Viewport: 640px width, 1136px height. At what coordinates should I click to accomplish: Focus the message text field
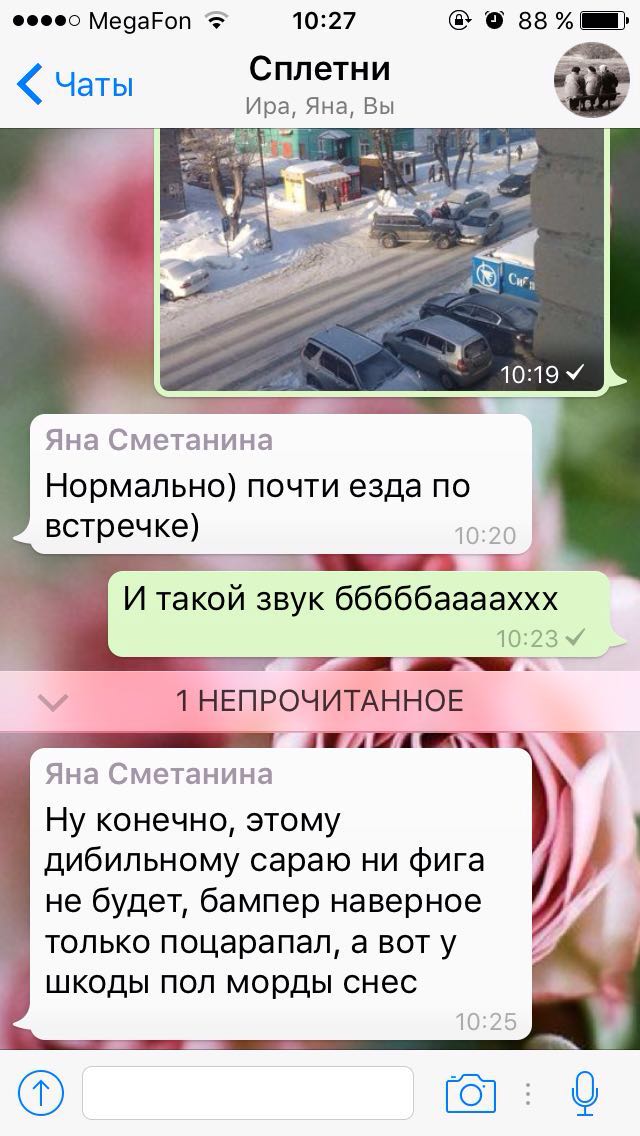click(248, 1093)
